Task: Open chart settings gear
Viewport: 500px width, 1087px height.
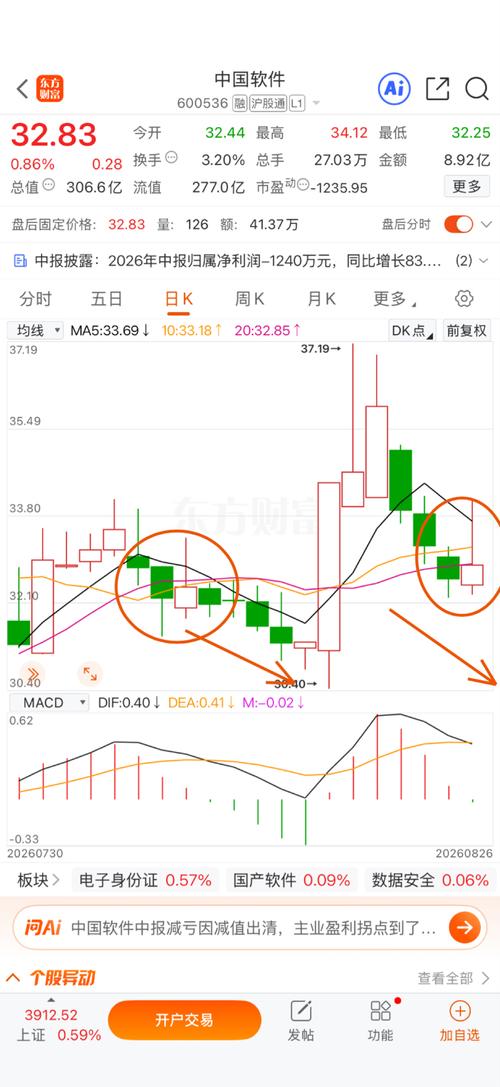Action: [x=464, y=299]
